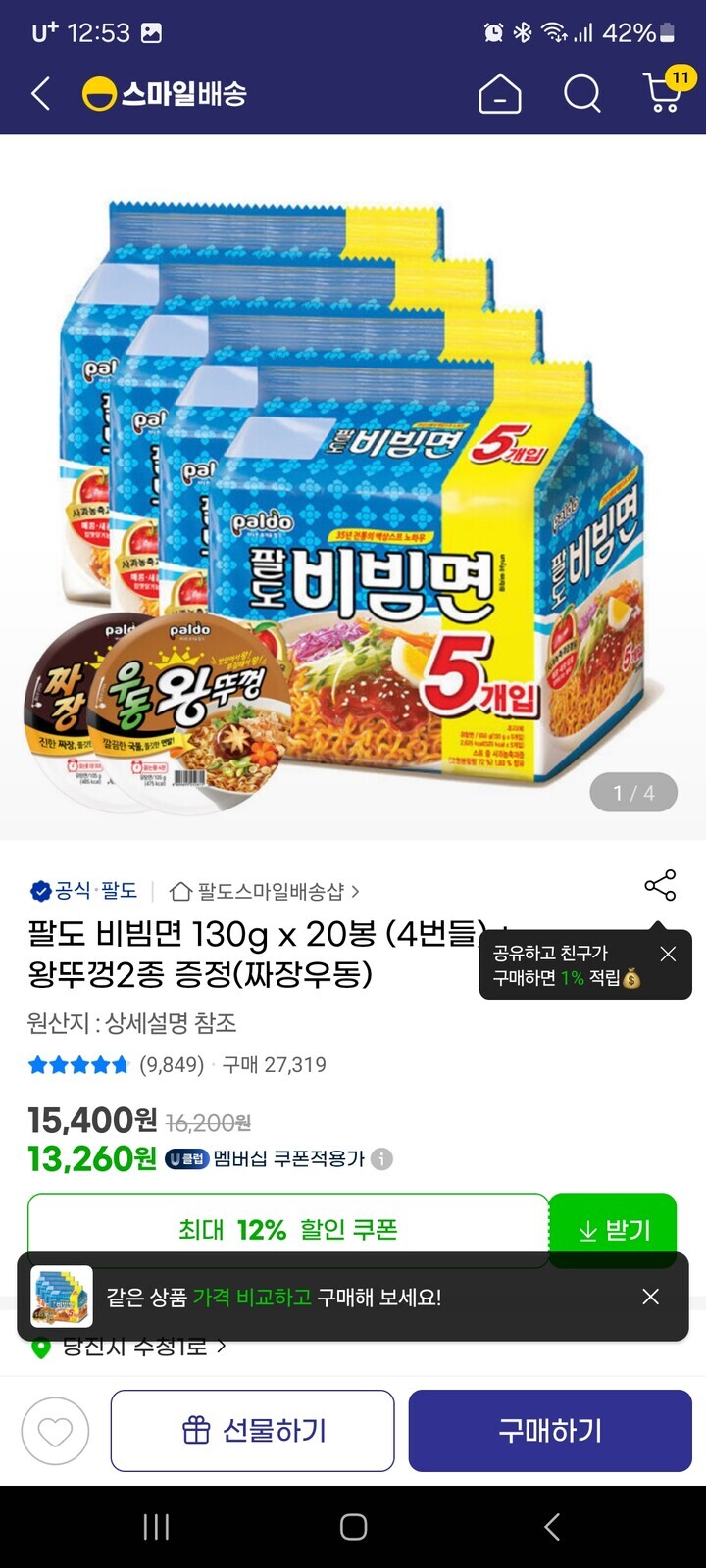Open the 스마일배송 logo link
Image resolution: width=706 pixels, height=1568 pixels.
tap(165, 94)
